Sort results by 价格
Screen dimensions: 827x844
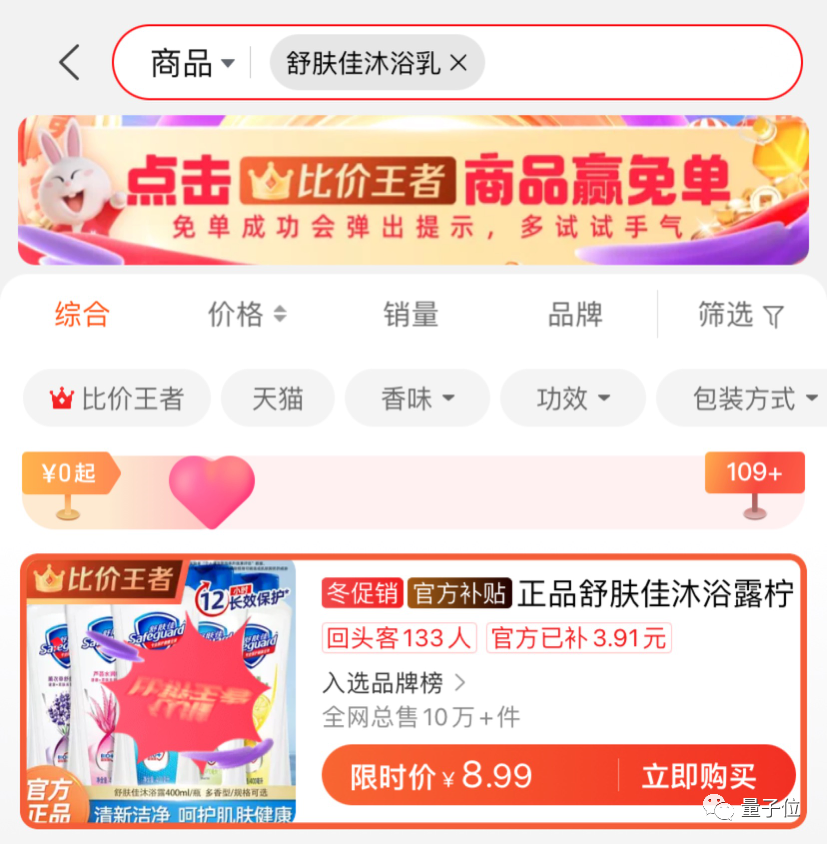pyautogui.click(x=246, y=315)
